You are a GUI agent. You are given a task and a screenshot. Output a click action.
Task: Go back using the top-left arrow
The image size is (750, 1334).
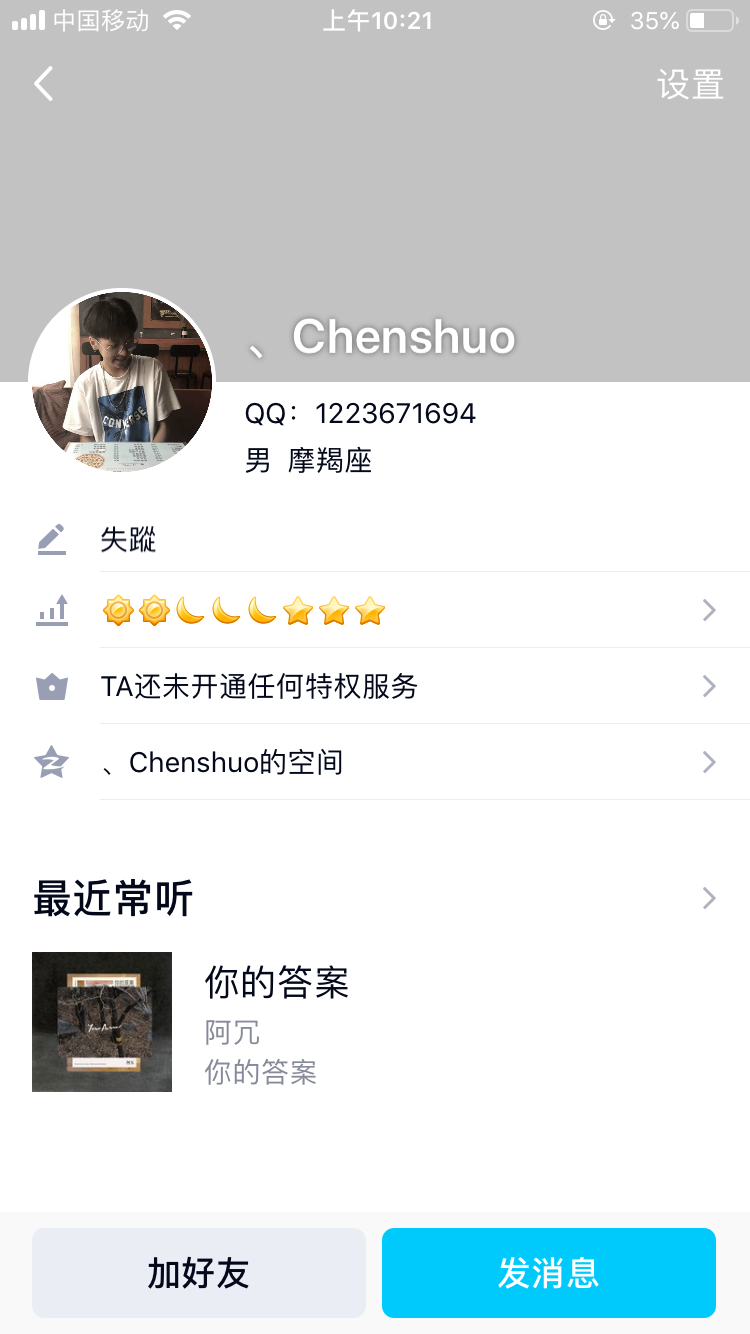point(43,85)
